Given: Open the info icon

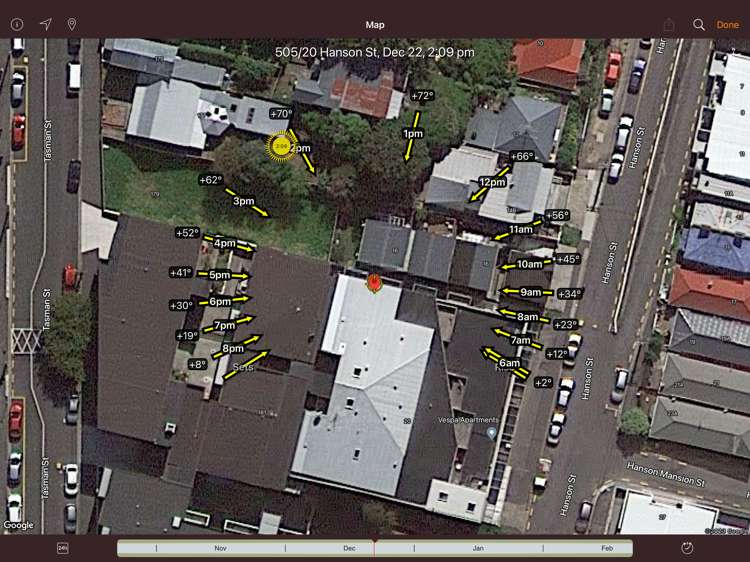Looking at the screenshot, I should tap(16, 24).
